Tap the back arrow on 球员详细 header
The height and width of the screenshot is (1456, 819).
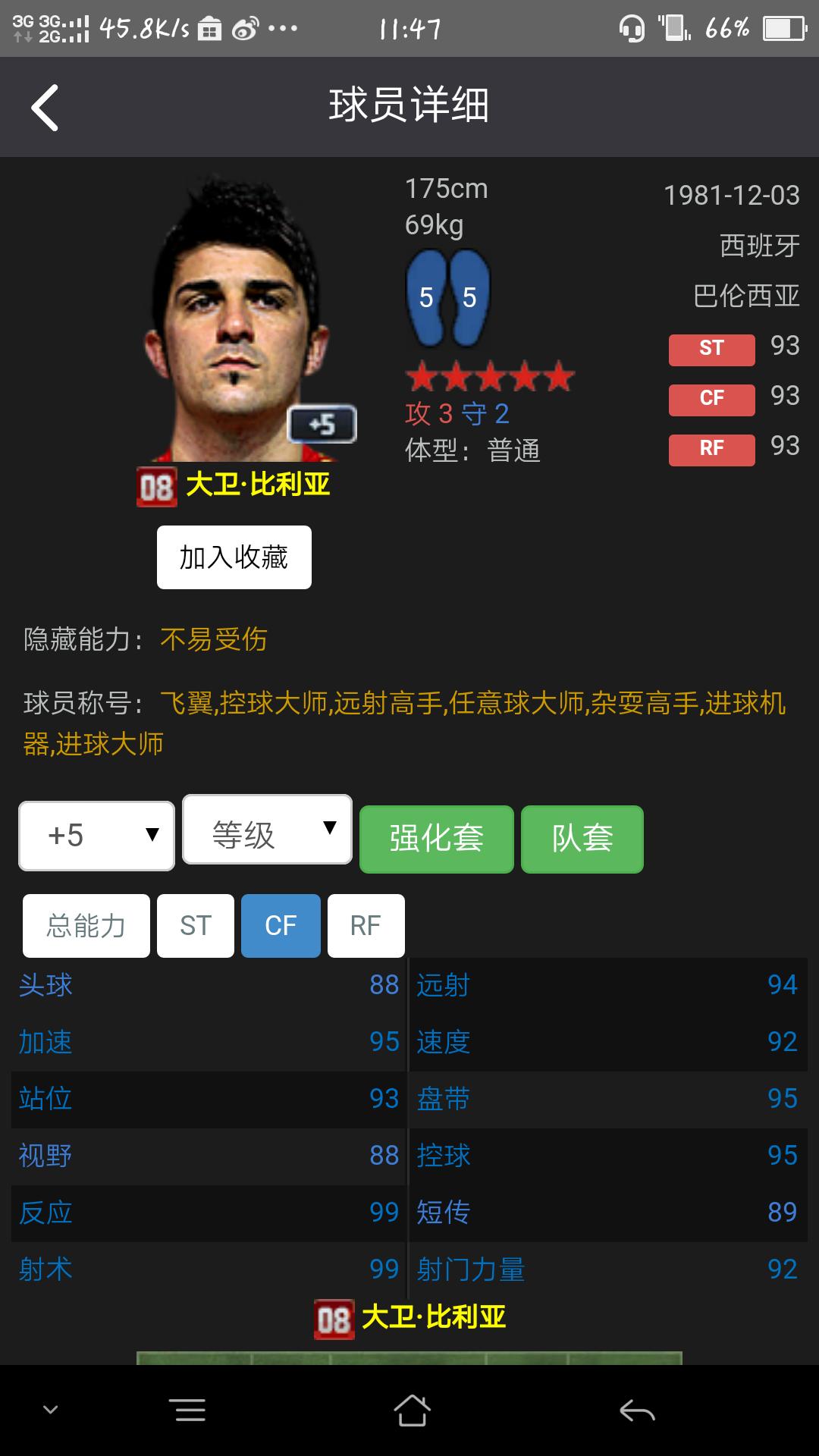(45, 106)
